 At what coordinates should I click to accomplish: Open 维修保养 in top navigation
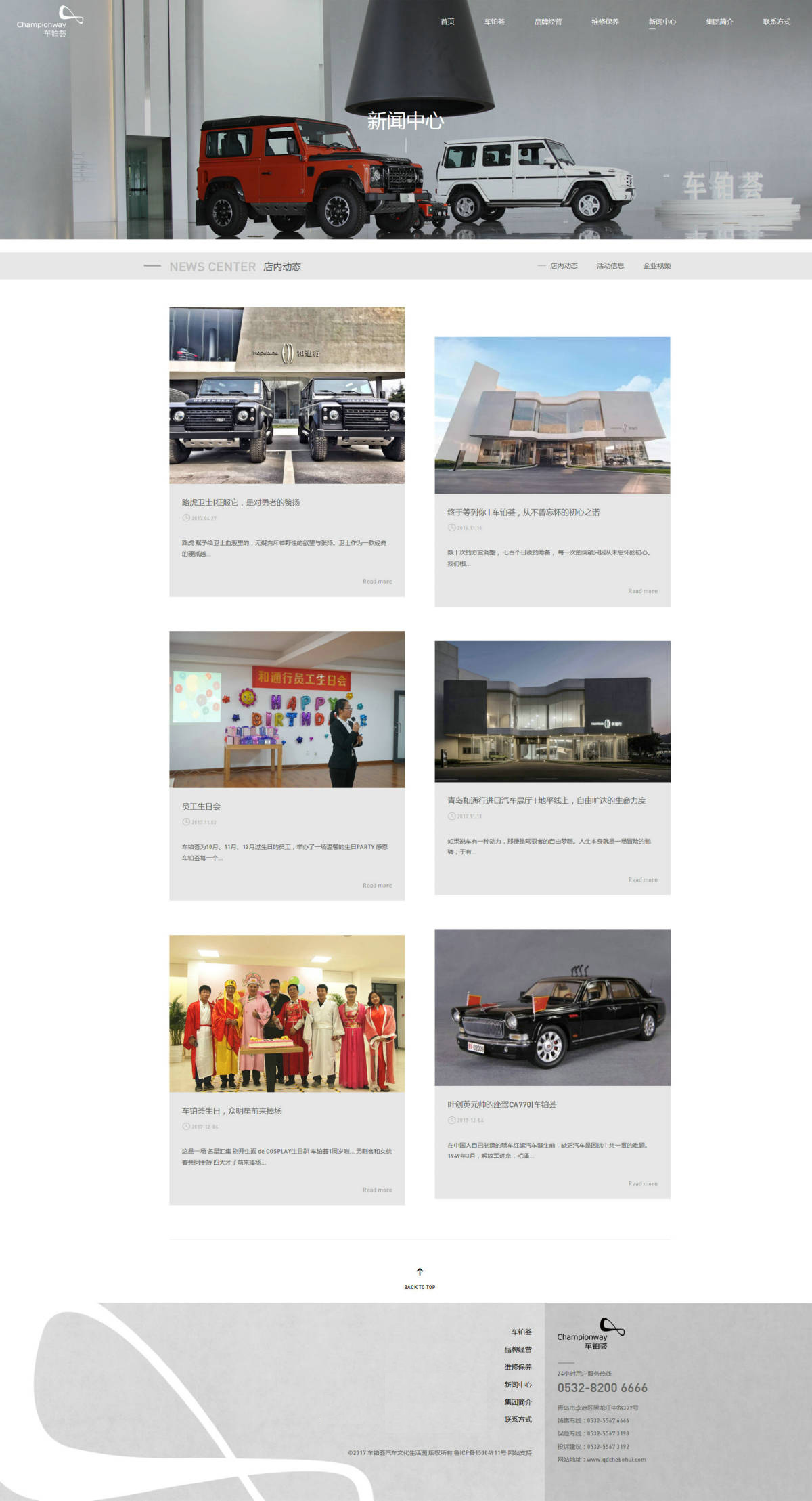[x=605, y=22]
